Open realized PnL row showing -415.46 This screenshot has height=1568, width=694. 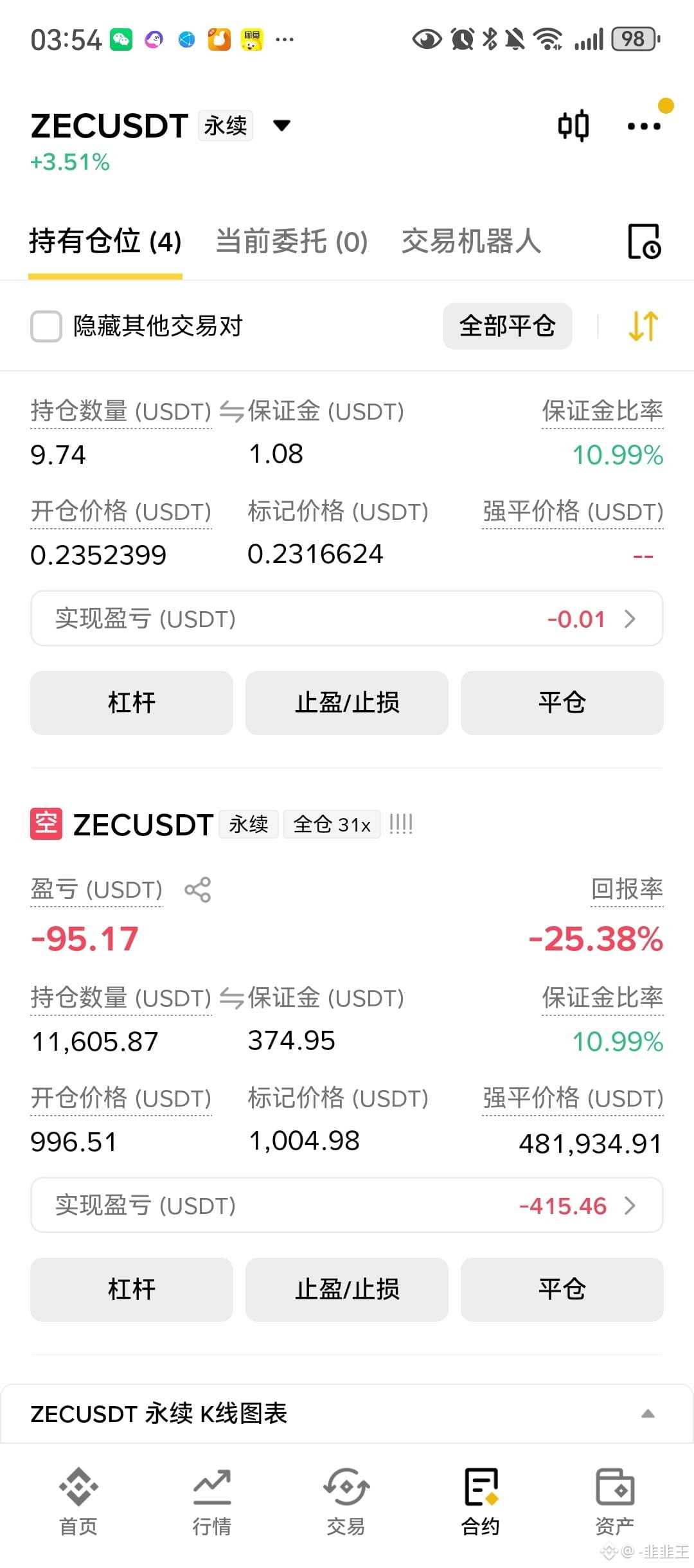[x=347, y=1205]
